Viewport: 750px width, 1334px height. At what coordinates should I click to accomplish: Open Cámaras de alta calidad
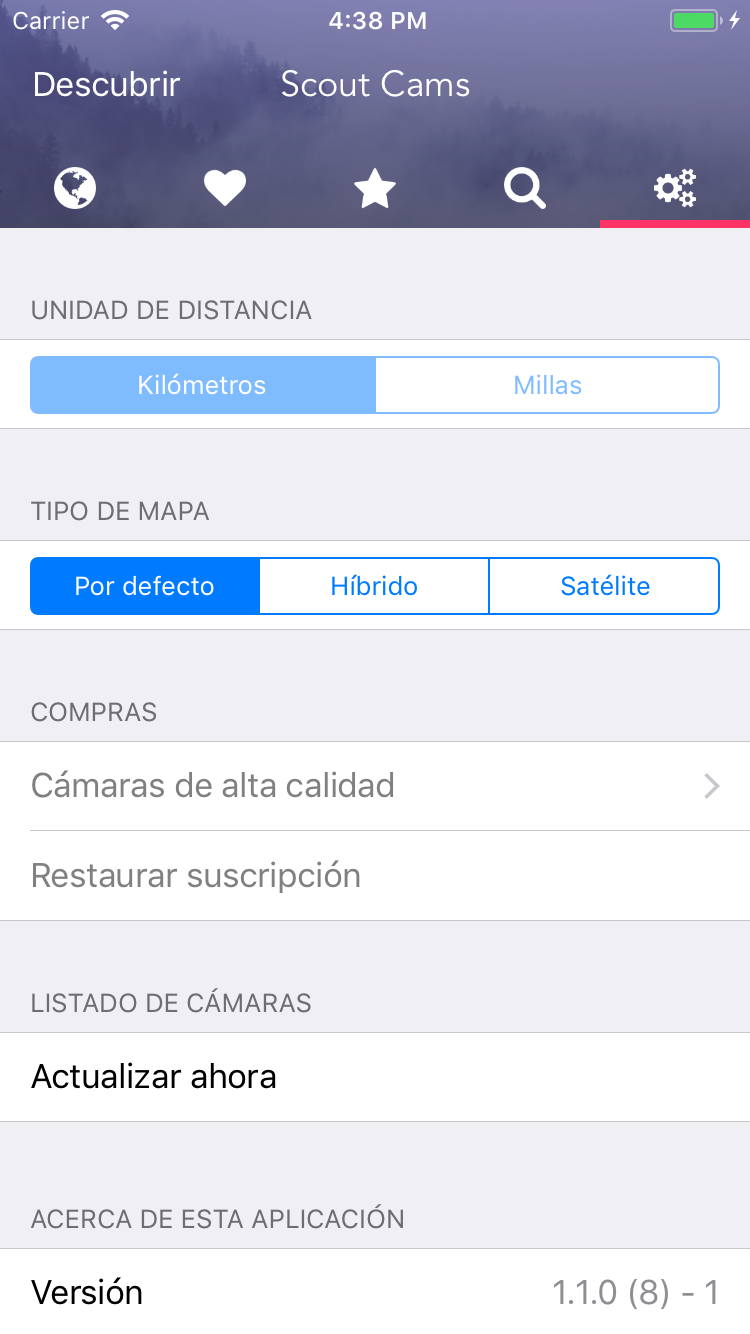pos(375,786)
